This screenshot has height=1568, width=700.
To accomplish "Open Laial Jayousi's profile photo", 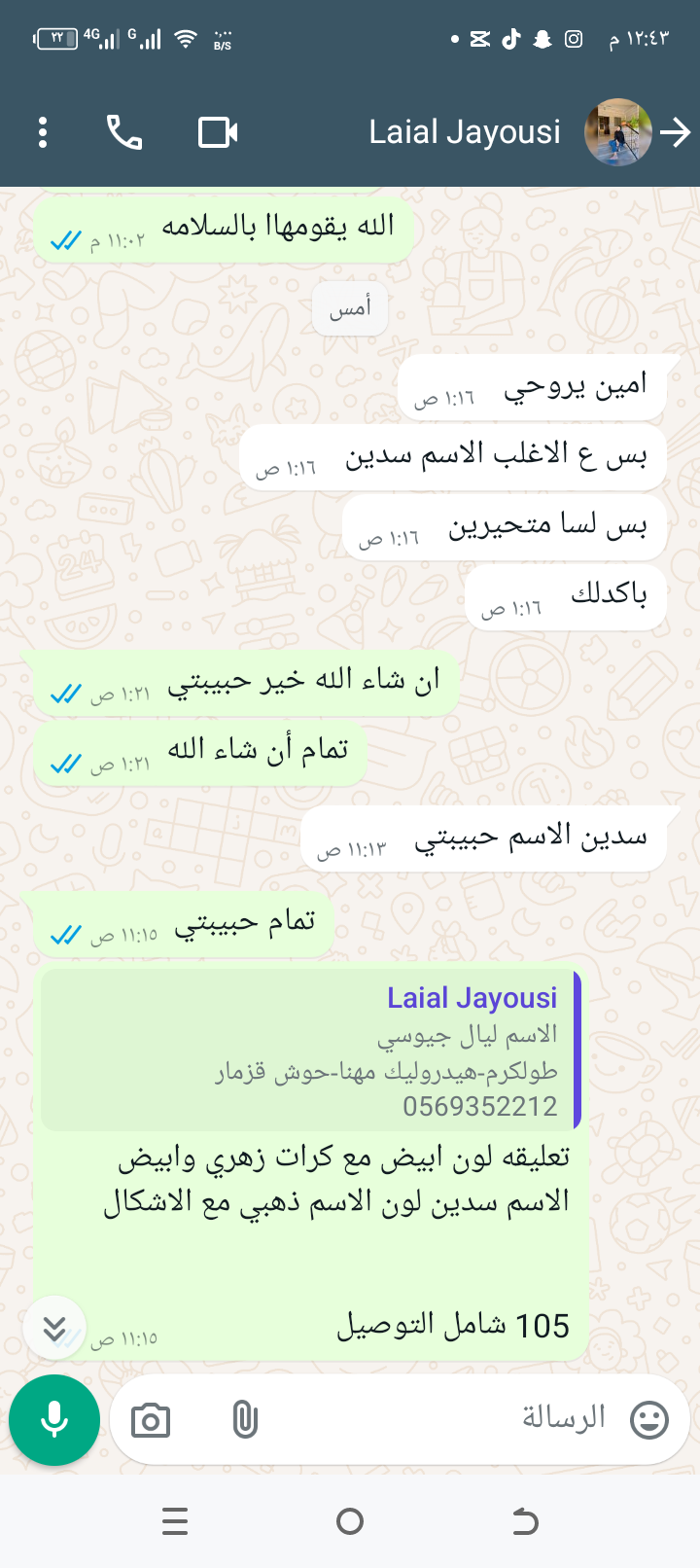I will [x=617, y=132].
